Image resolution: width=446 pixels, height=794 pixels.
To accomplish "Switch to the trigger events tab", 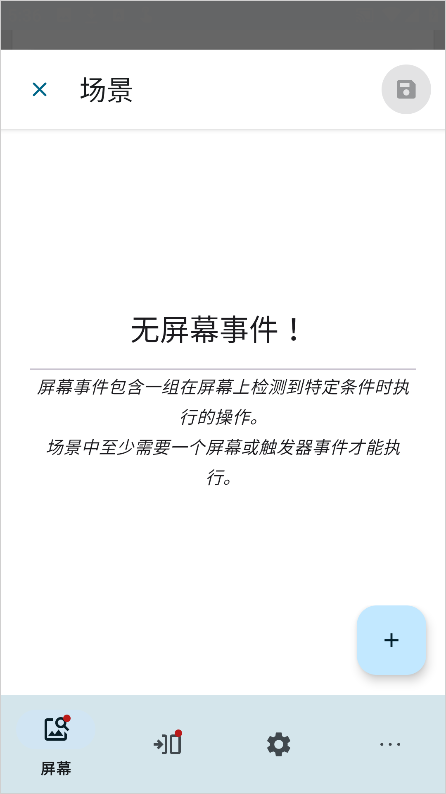I will point(167,744).
